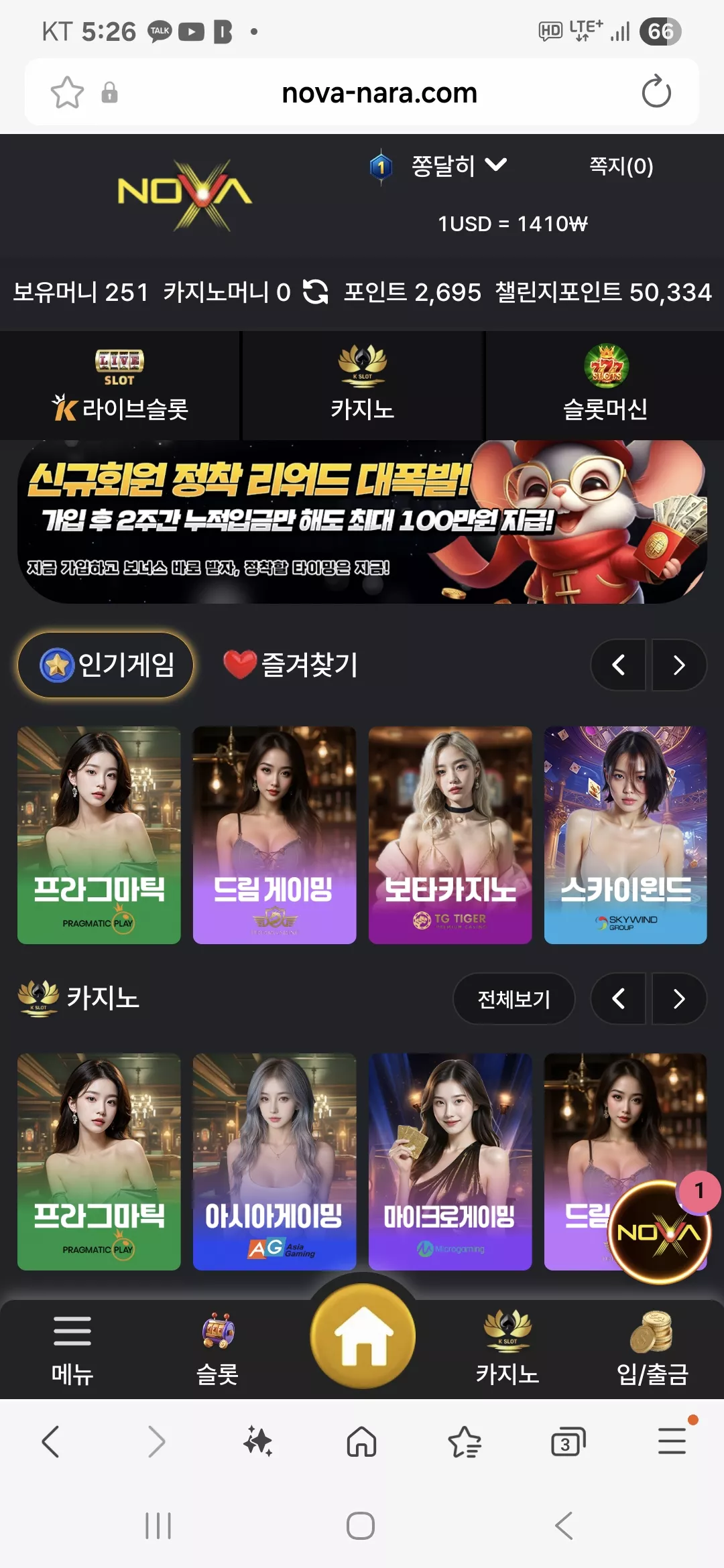The width and height of the screenshot is (724, 1568).
Task: Switch to the 슬롯머신 tab
Action: (605, 385)
